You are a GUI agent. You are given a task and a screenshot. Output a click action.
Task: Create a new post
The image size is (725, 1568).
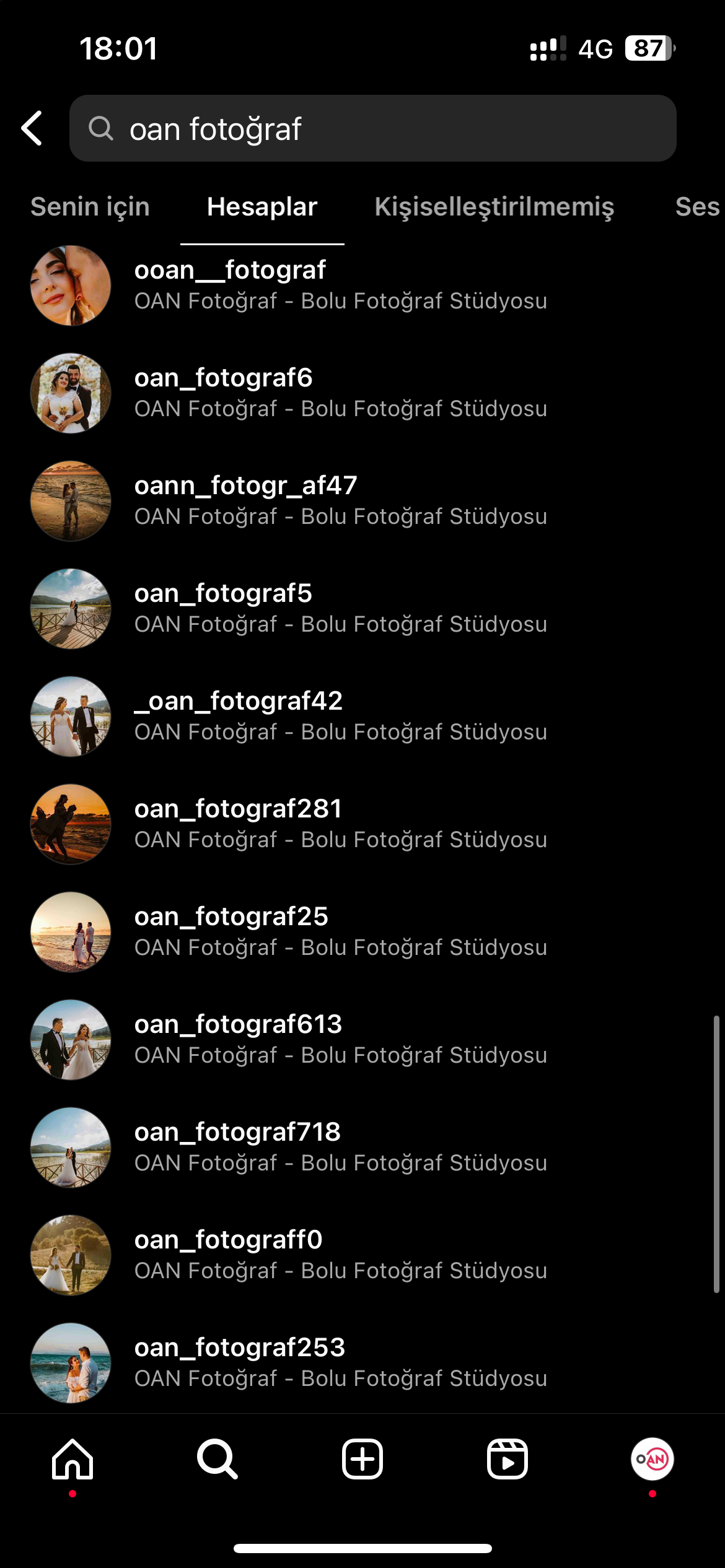tap(362, 1459)
